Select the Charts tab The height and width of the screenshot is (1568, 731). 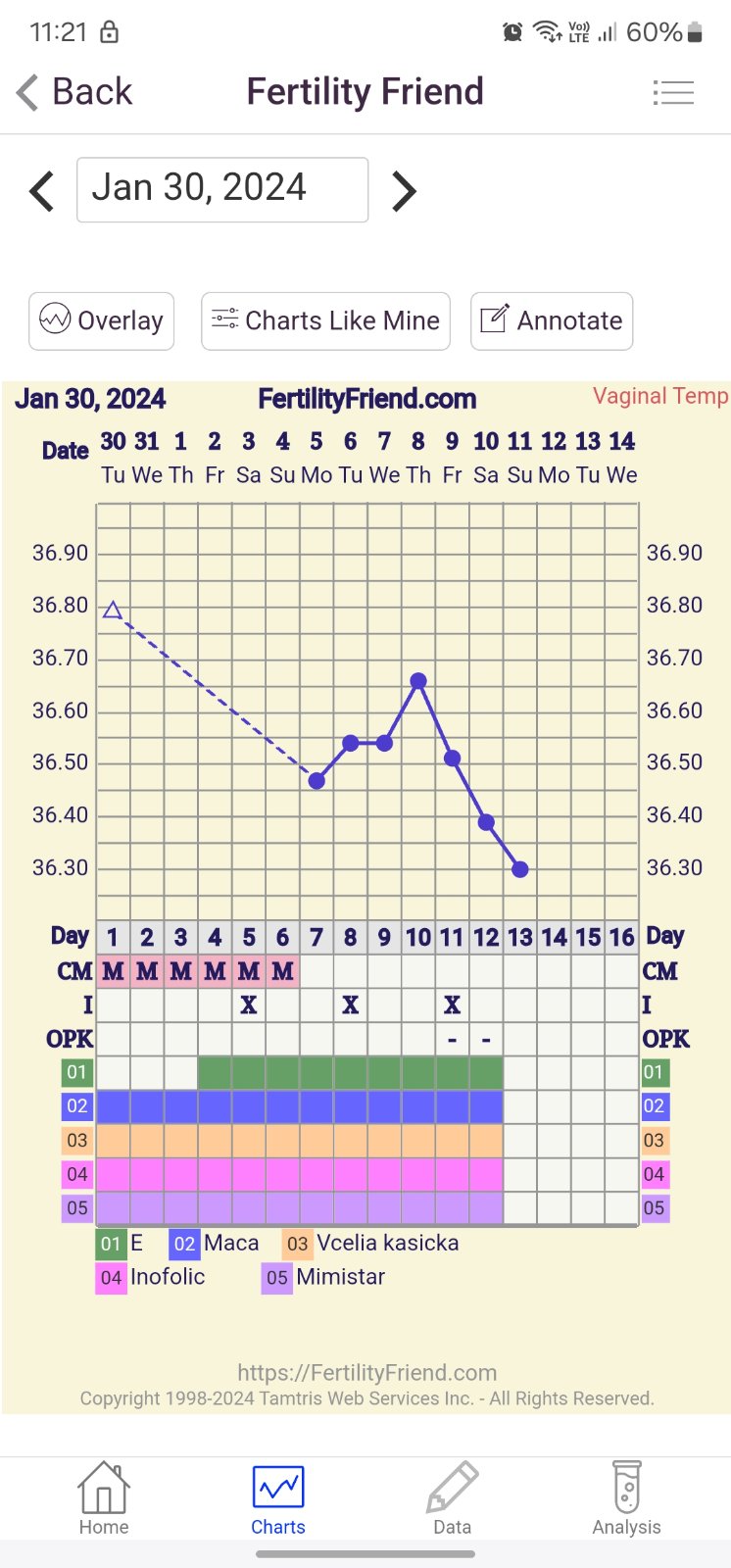pyautogui.click(x=278, y=1498)
